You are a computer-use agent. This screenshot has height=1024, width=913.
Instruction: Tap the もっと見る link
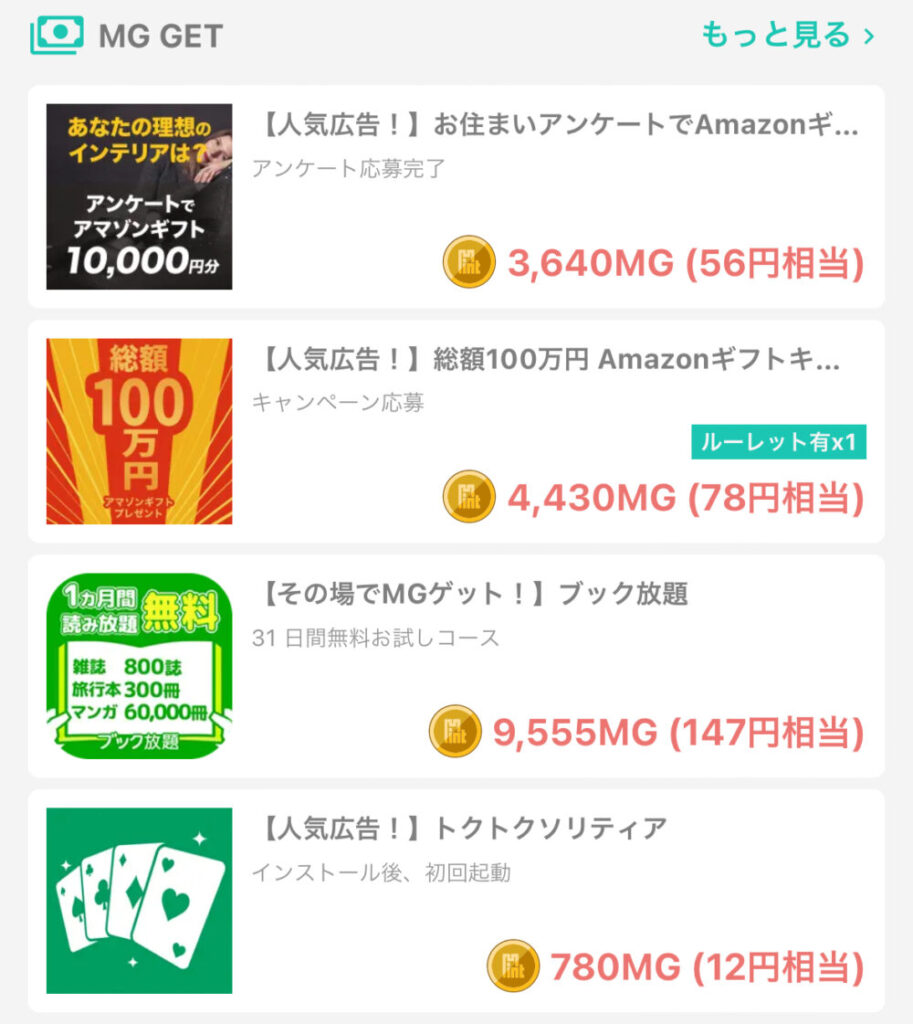tap(787, 36)
